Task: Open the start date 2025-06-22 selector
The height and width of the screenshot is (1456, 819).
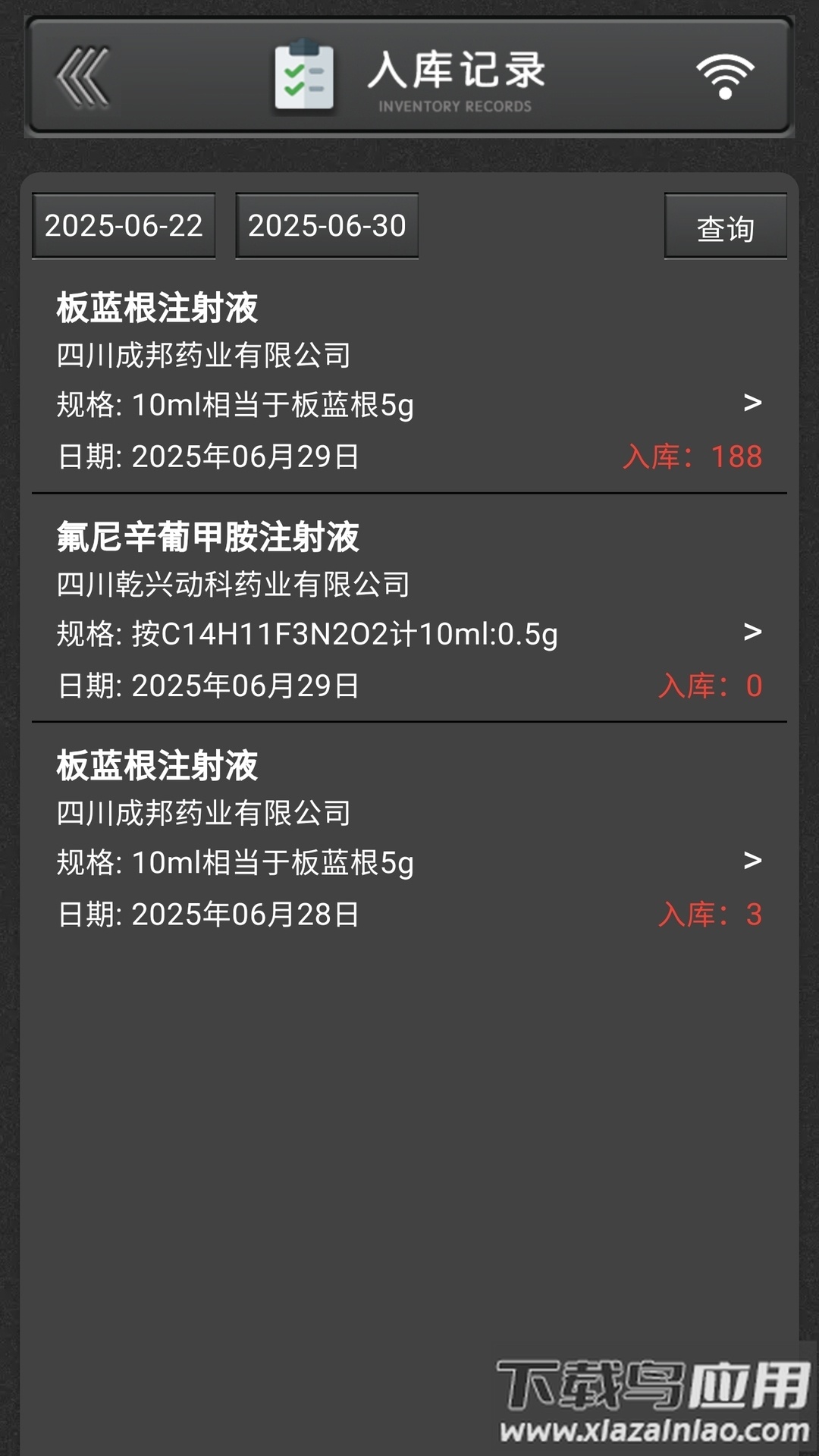Action: [124, 225]
